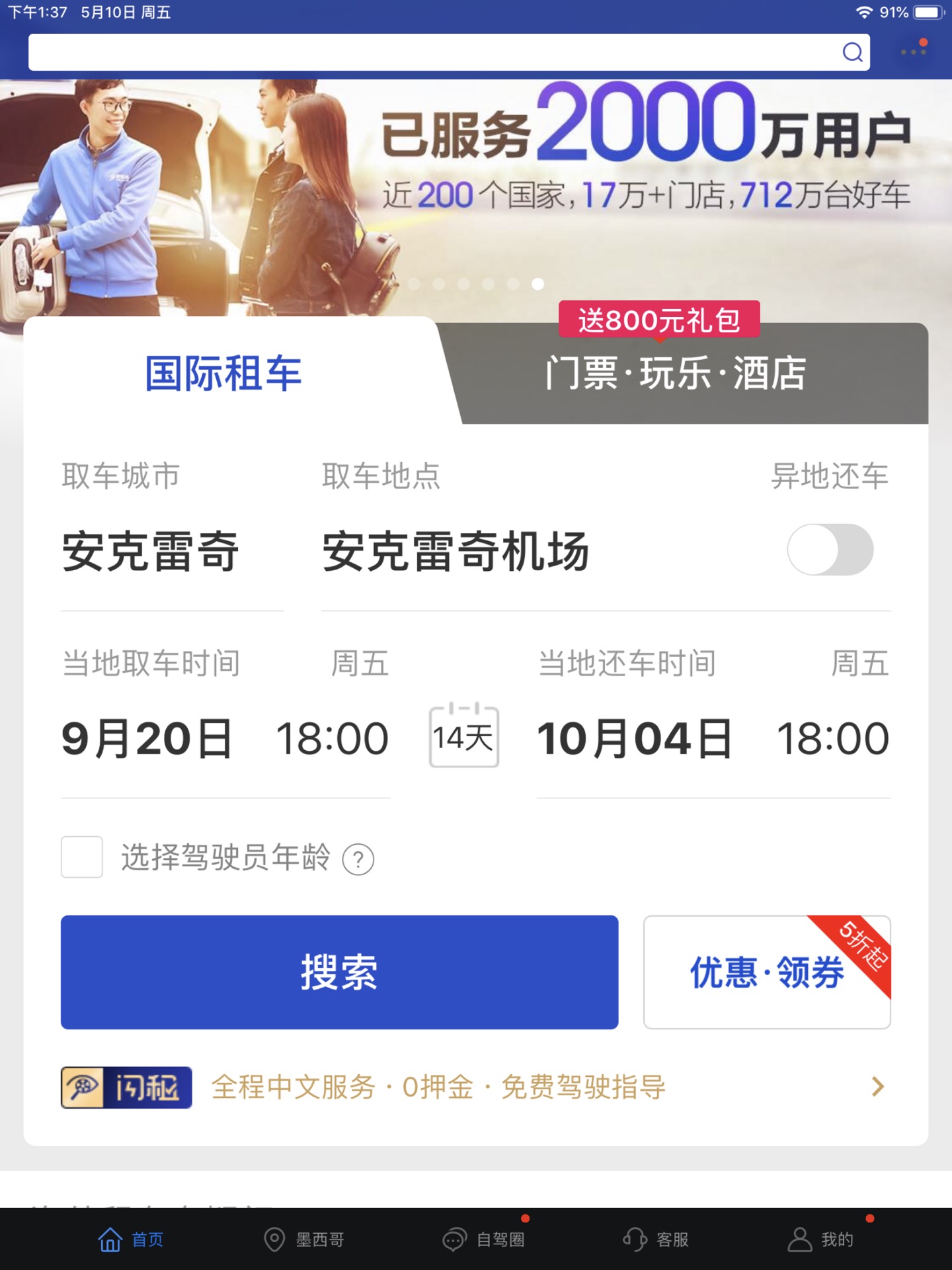Change pickup location 安克雷奇机场
Viewport: 952px width, 1270px height.
[x=456, y=551]
